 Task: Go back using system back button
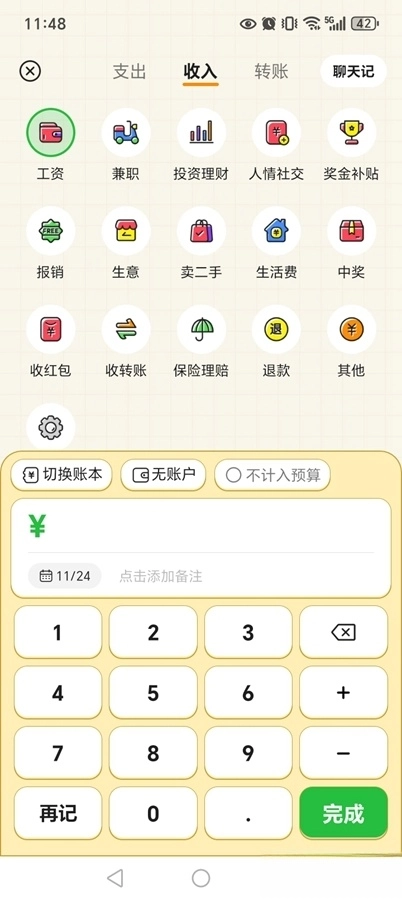[115, 878]
